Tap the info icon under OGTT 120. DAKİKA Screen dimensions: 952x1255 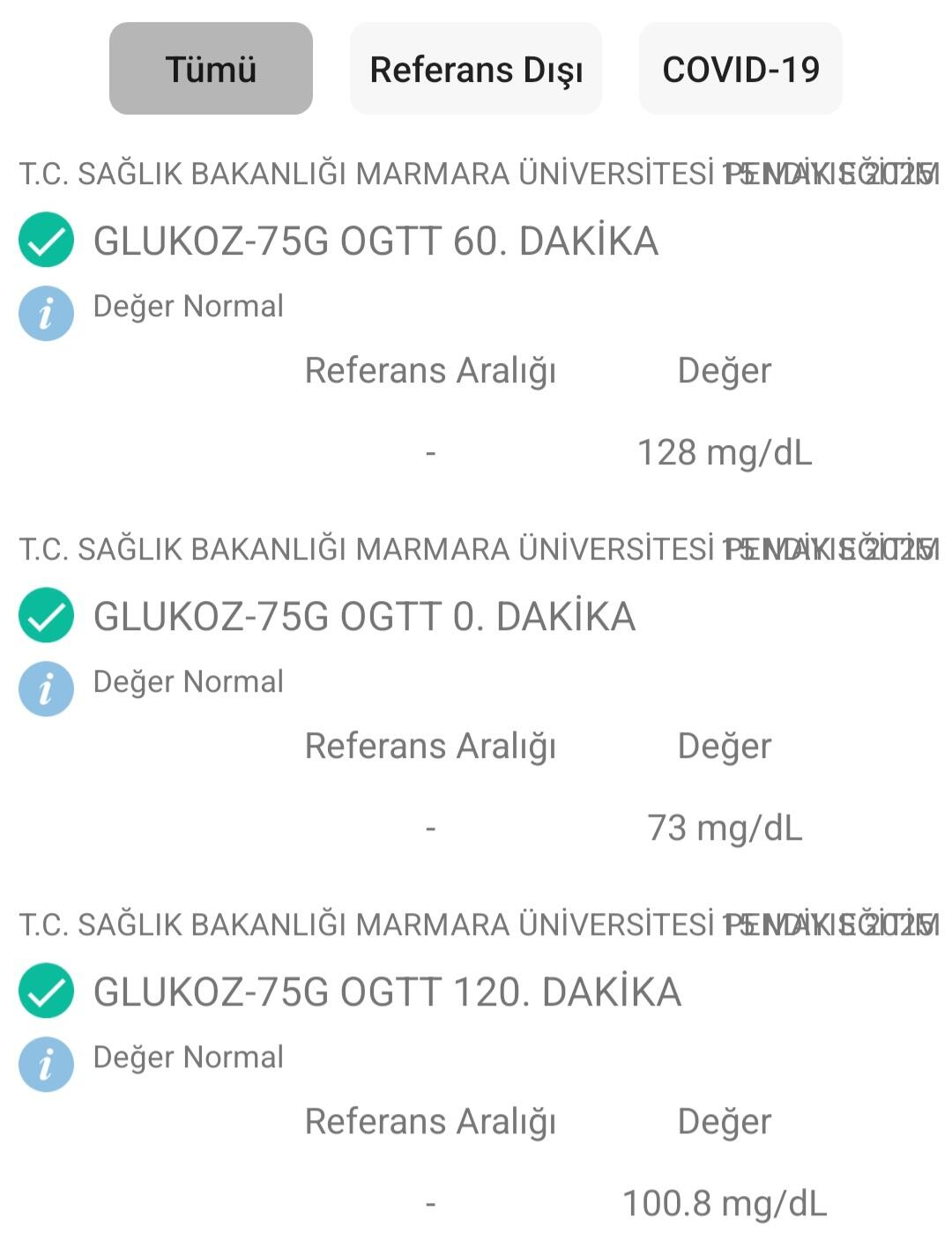pyautogui.click(x=46, y=1064)
